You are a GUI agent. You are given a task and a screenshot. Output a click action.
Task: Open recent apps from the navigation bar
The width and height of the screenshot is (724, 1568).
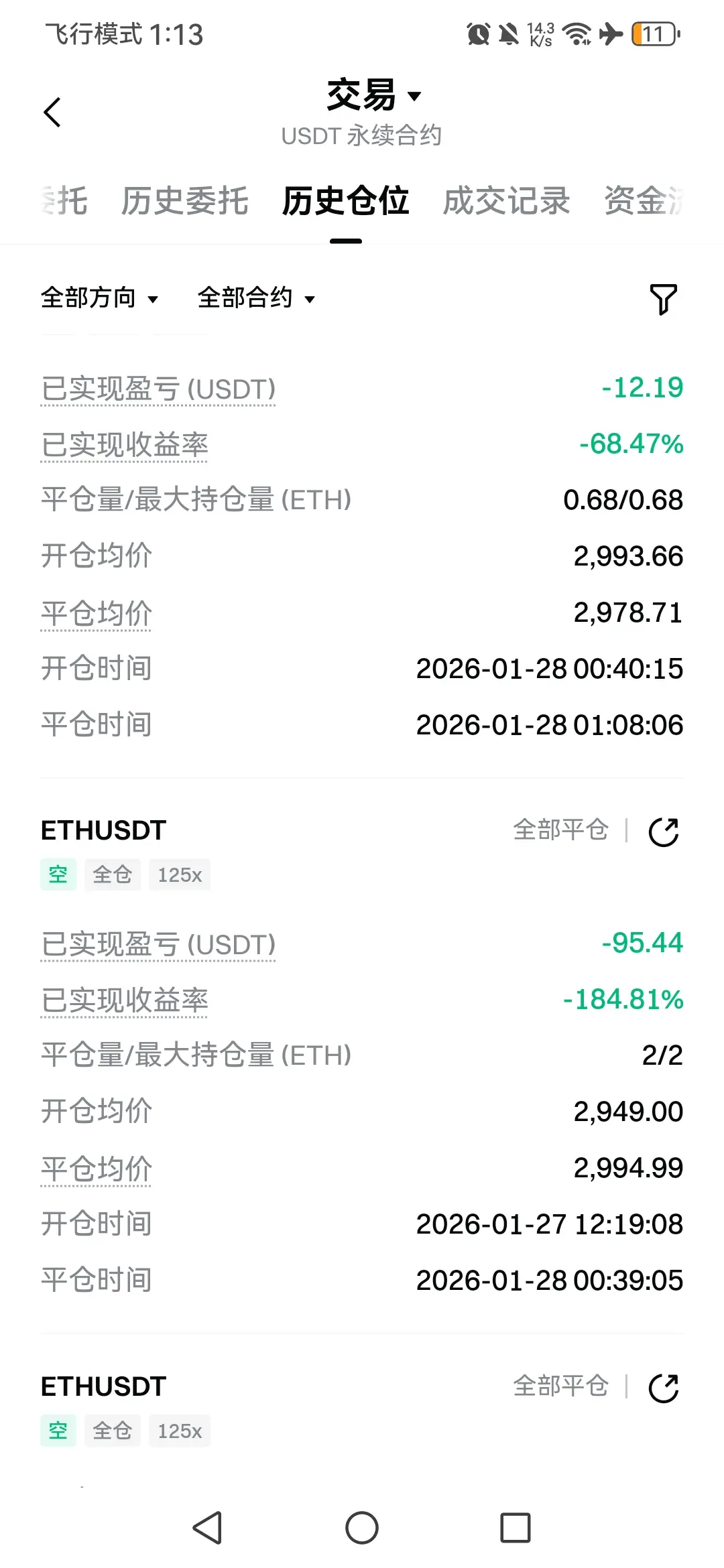tap(516, 1528)
